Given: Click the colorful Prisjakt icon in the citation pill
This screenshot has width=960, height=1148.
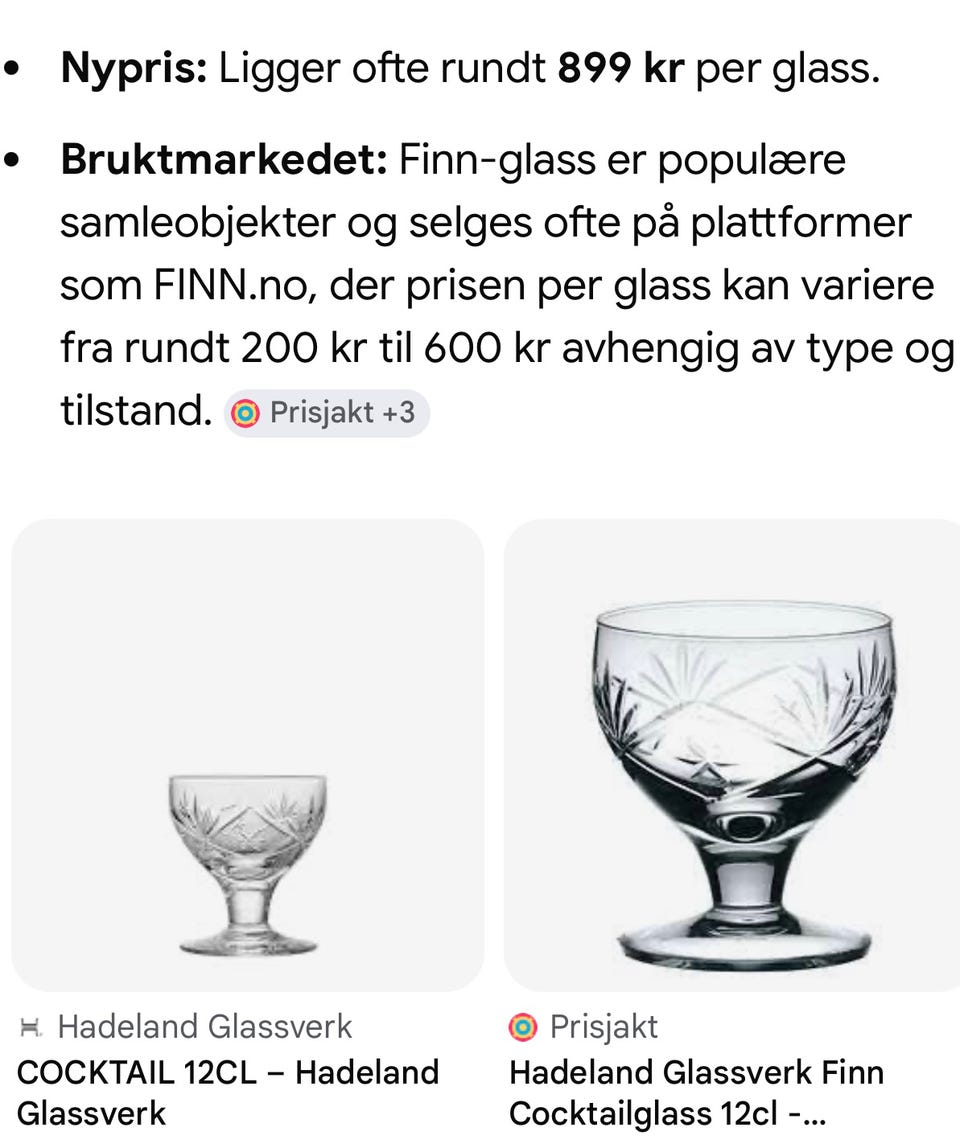Looking at the screenshot, I should [x=245, y=412].
